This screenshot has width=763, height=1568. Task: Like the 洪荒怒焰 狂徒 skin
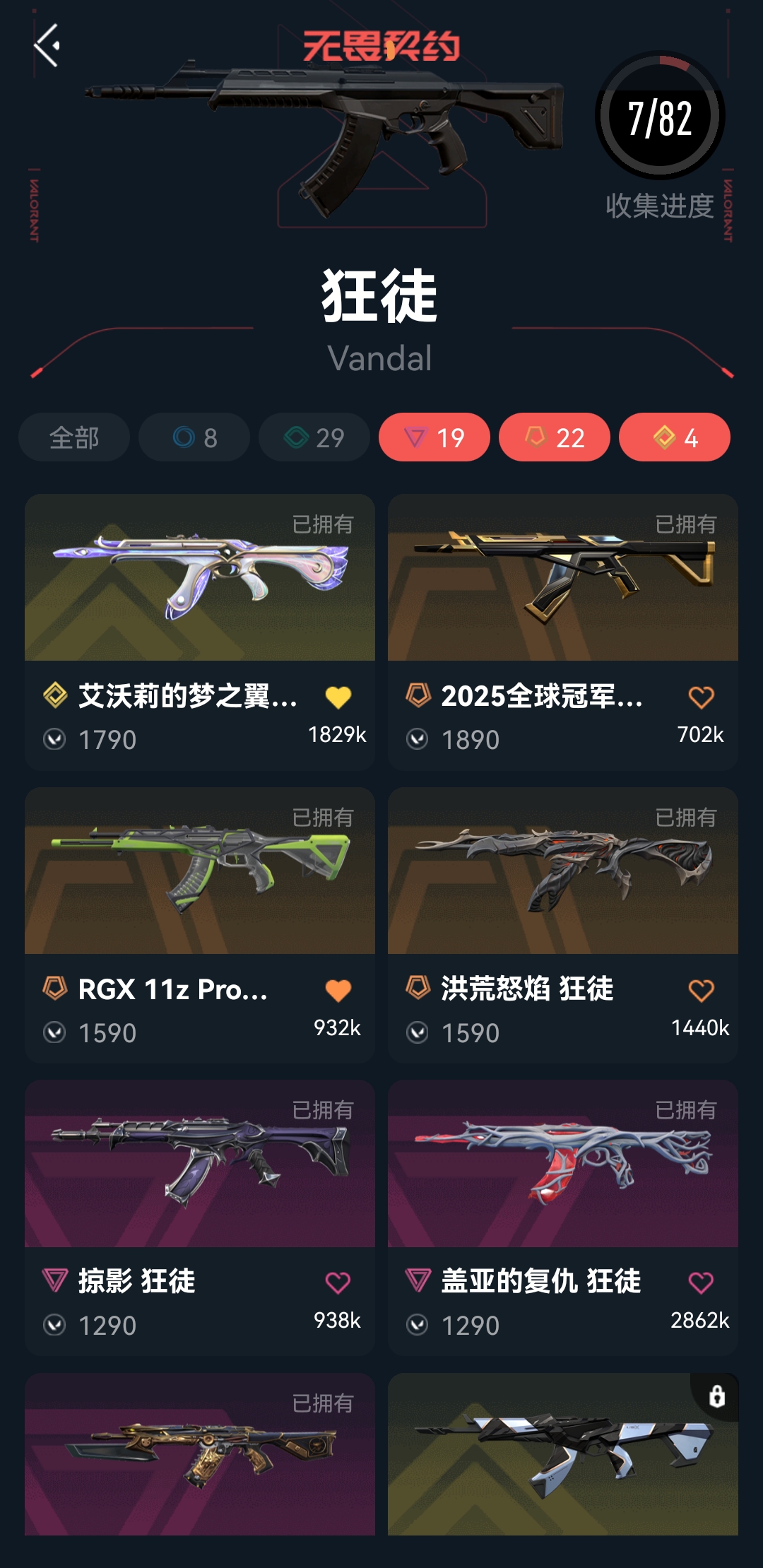point(701,991)
